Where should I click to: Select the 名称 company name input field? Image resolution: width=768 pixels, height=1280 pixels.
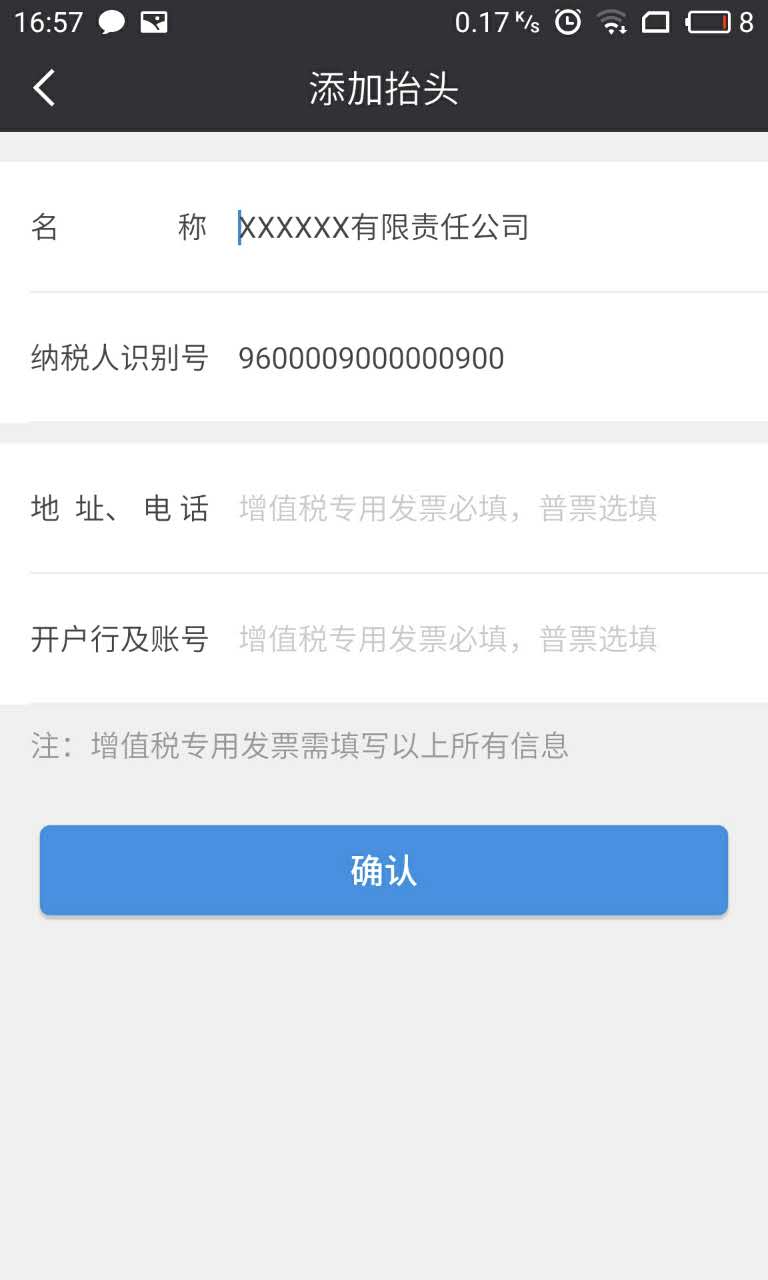point(450,227)
